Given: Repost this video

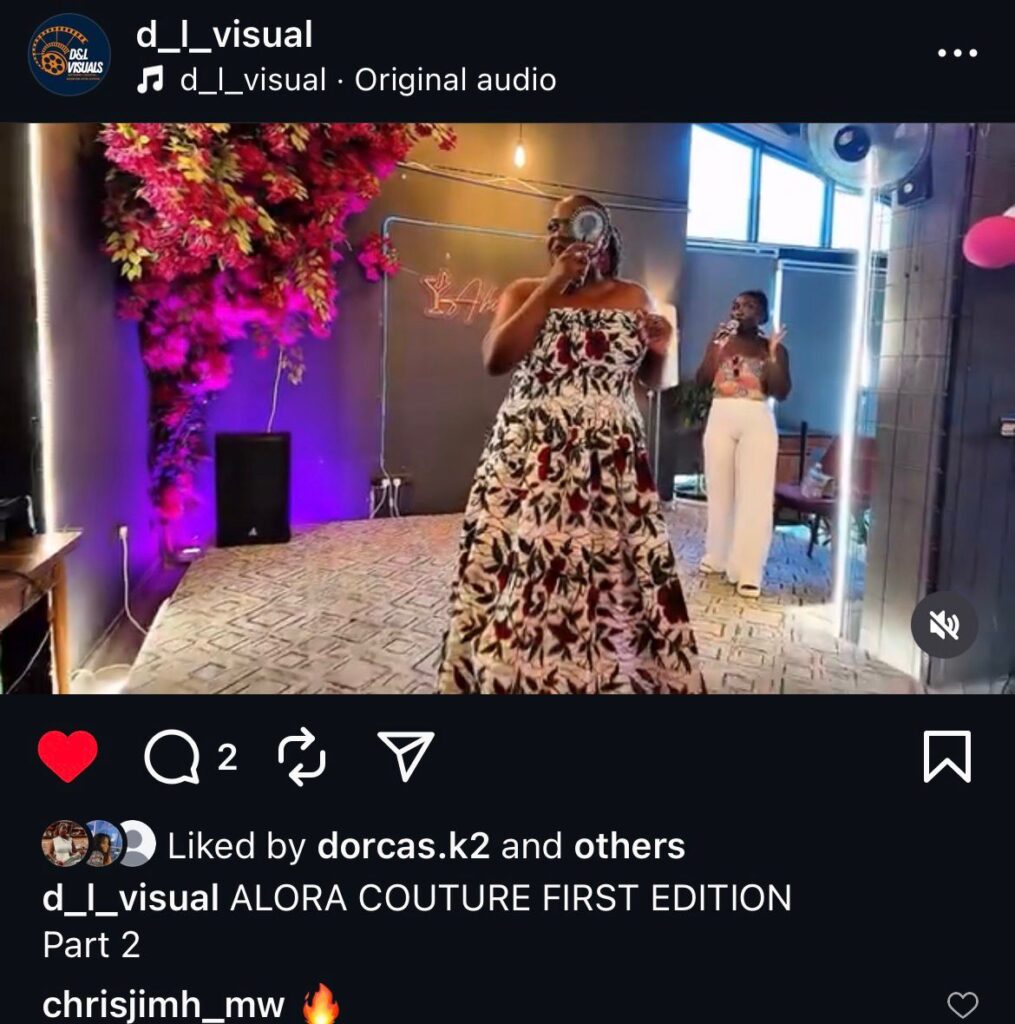Looking at the screenshot, I should point(302,757).
